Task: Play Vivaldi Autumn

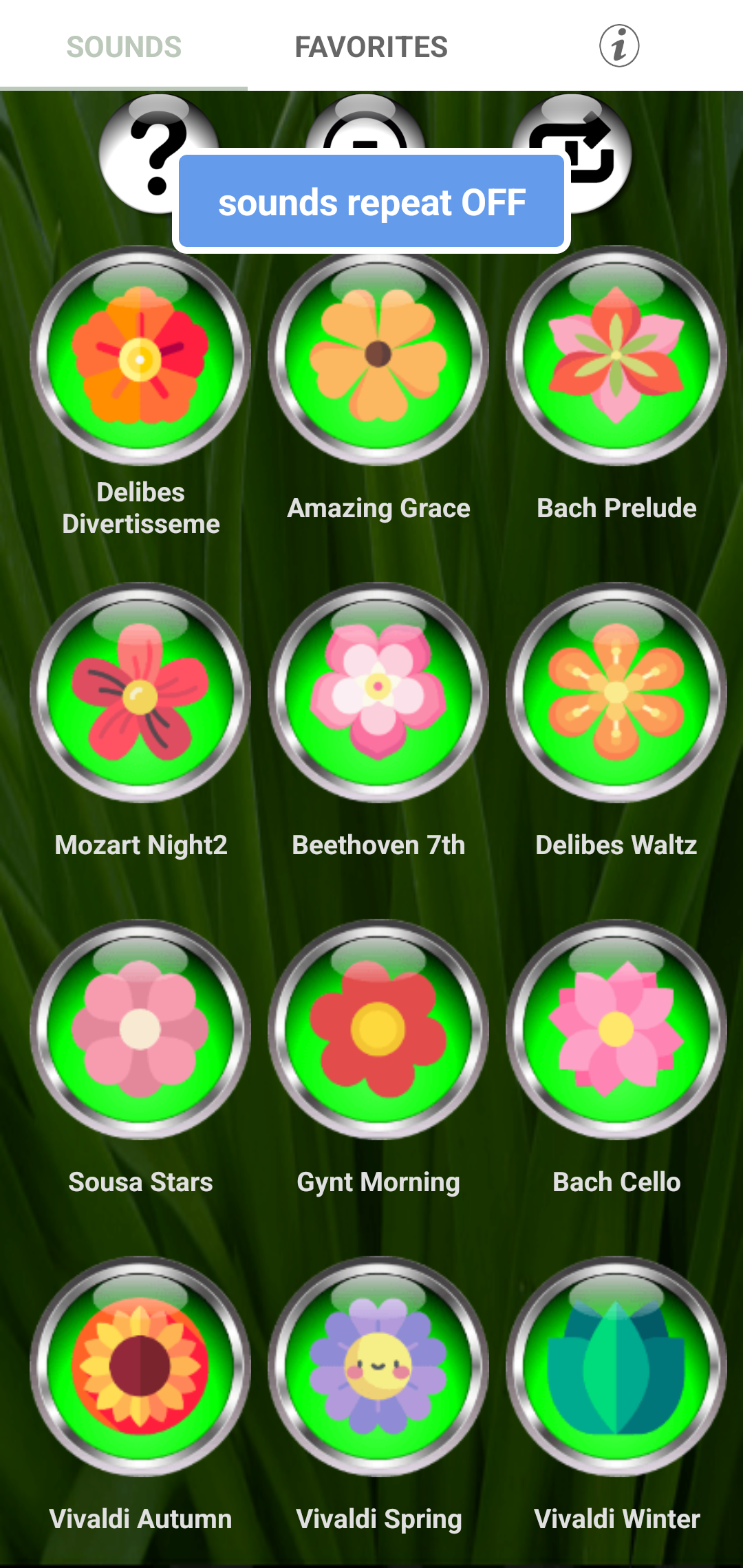Action: [x=140, y=1366]
